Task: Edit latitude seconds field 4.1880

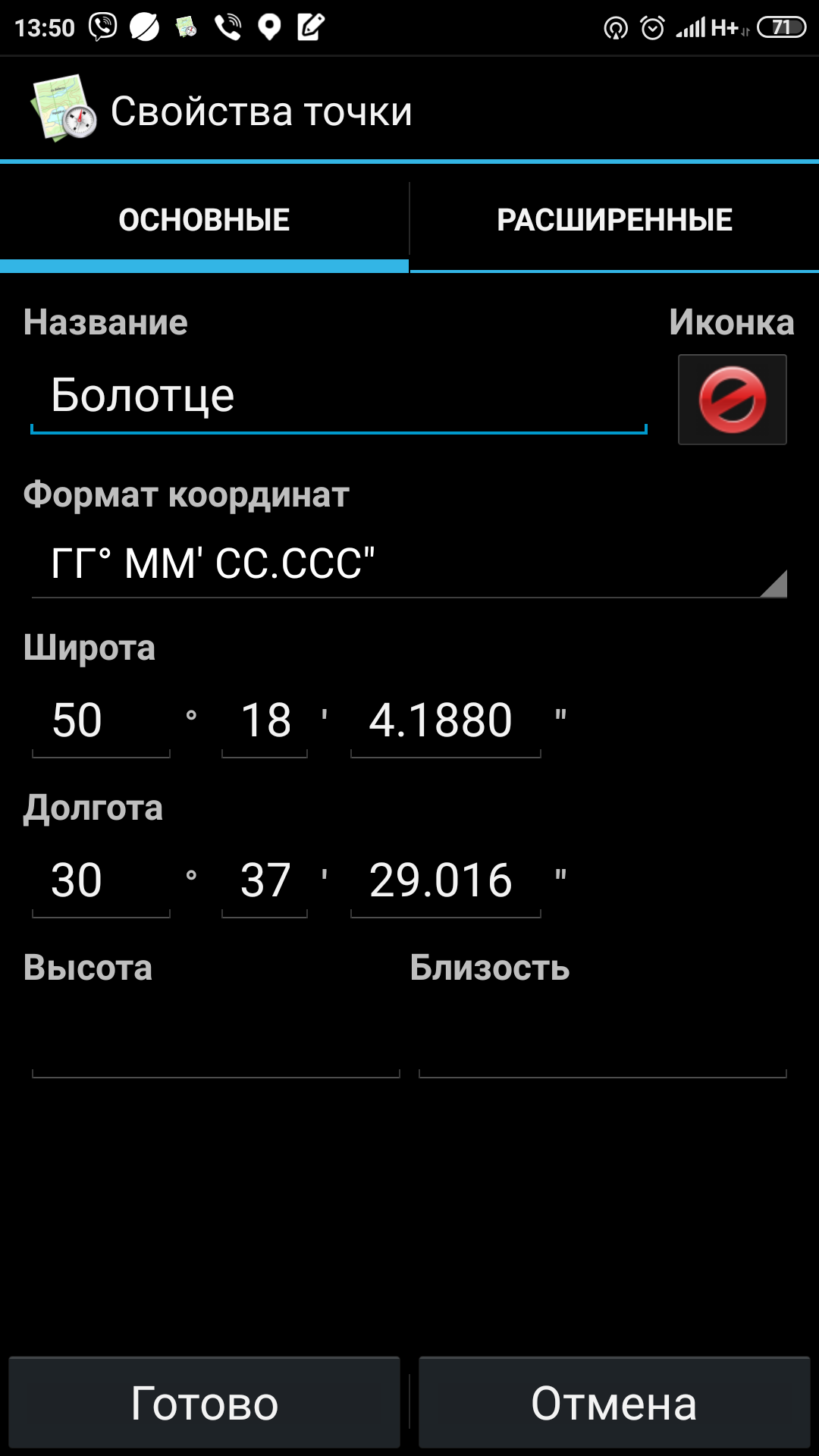Action: click(x=445, y=720)
